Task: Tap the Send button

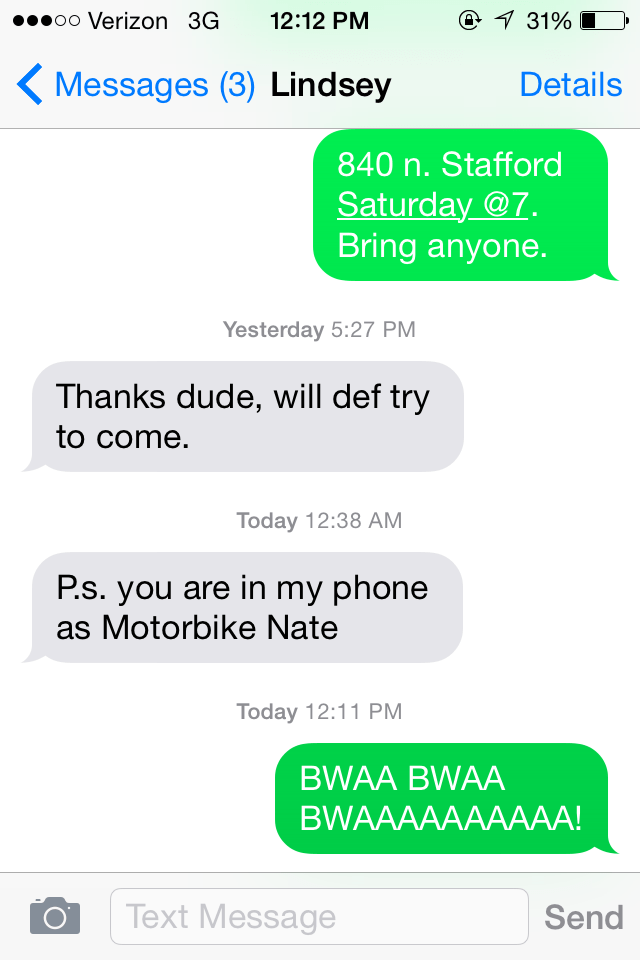Action: click(584, 917)
